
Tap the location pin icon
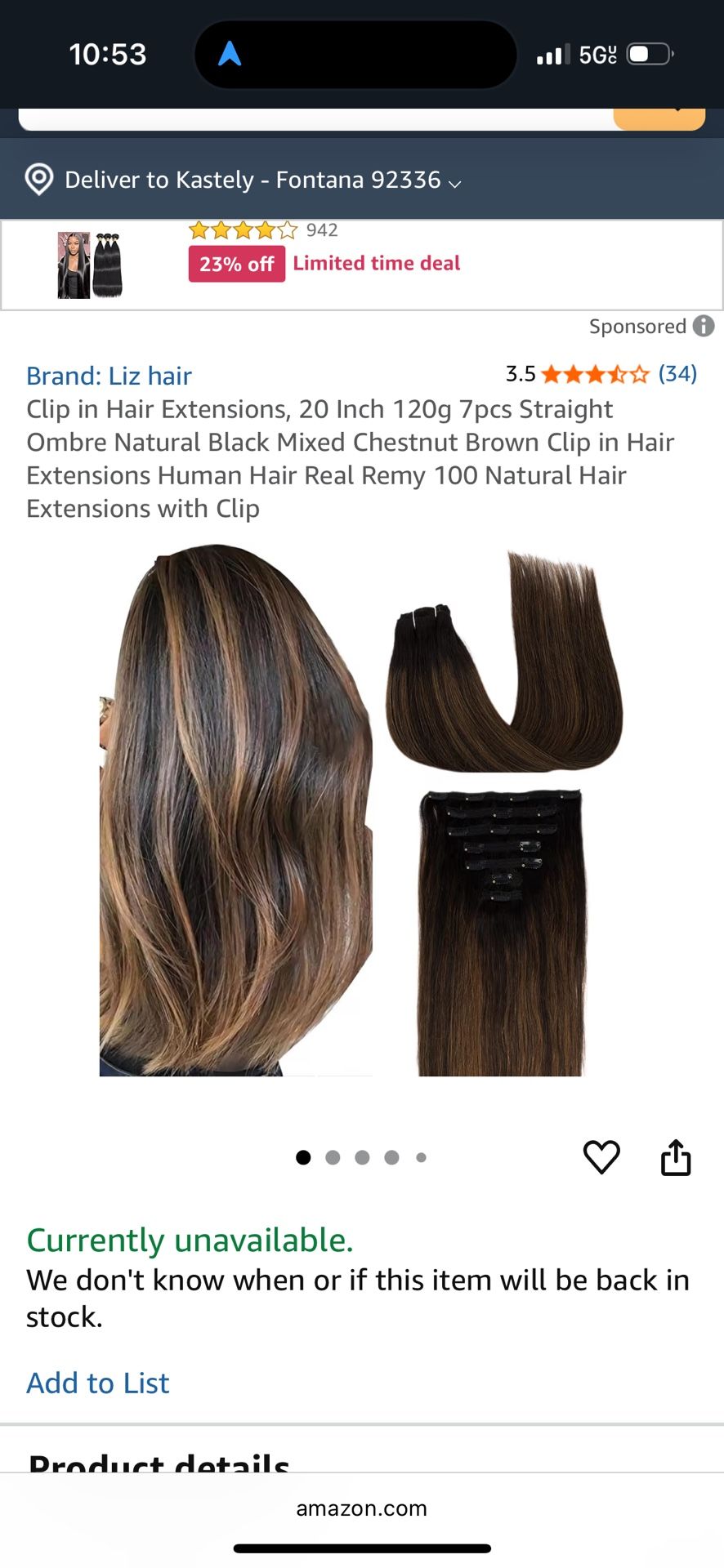[38, 179]
